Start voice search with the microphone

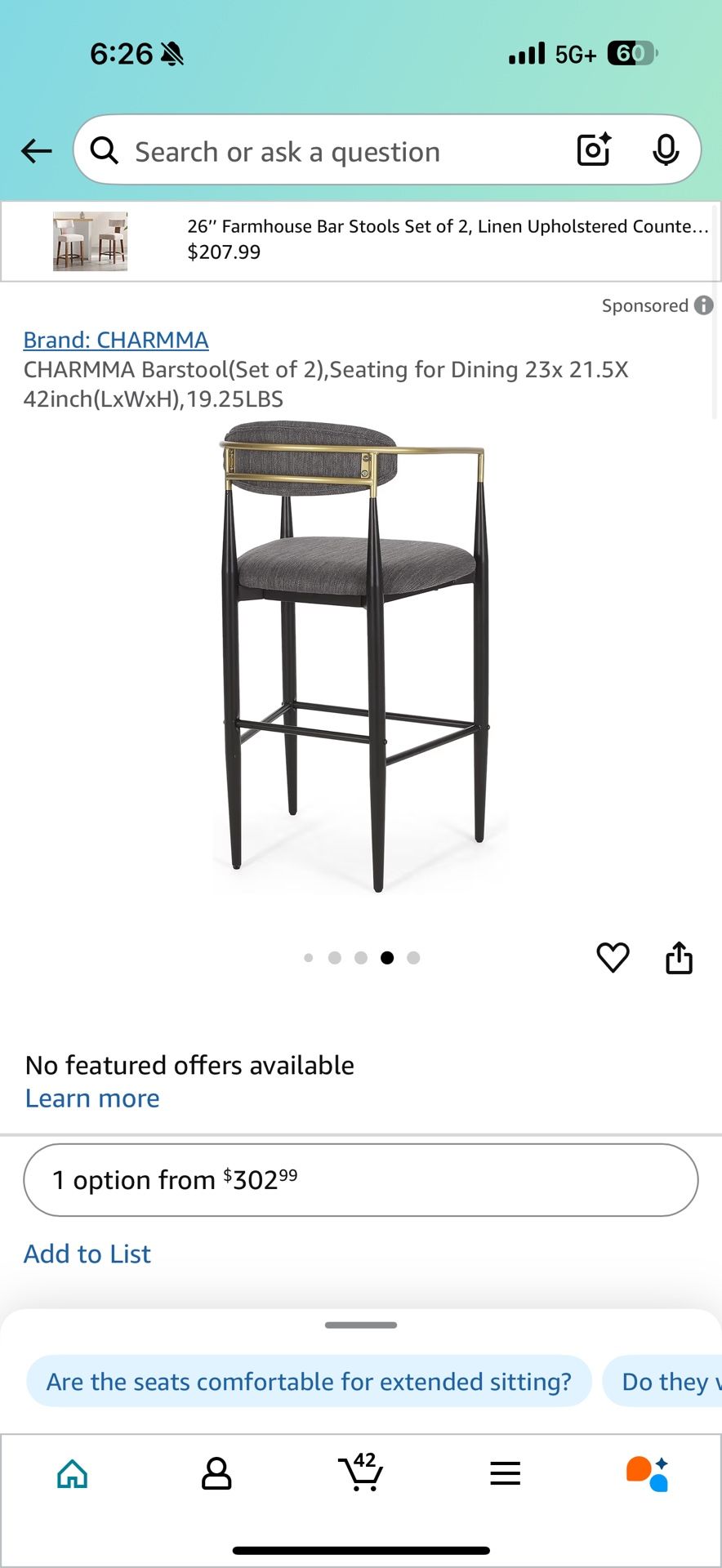[x=666, y=149]
